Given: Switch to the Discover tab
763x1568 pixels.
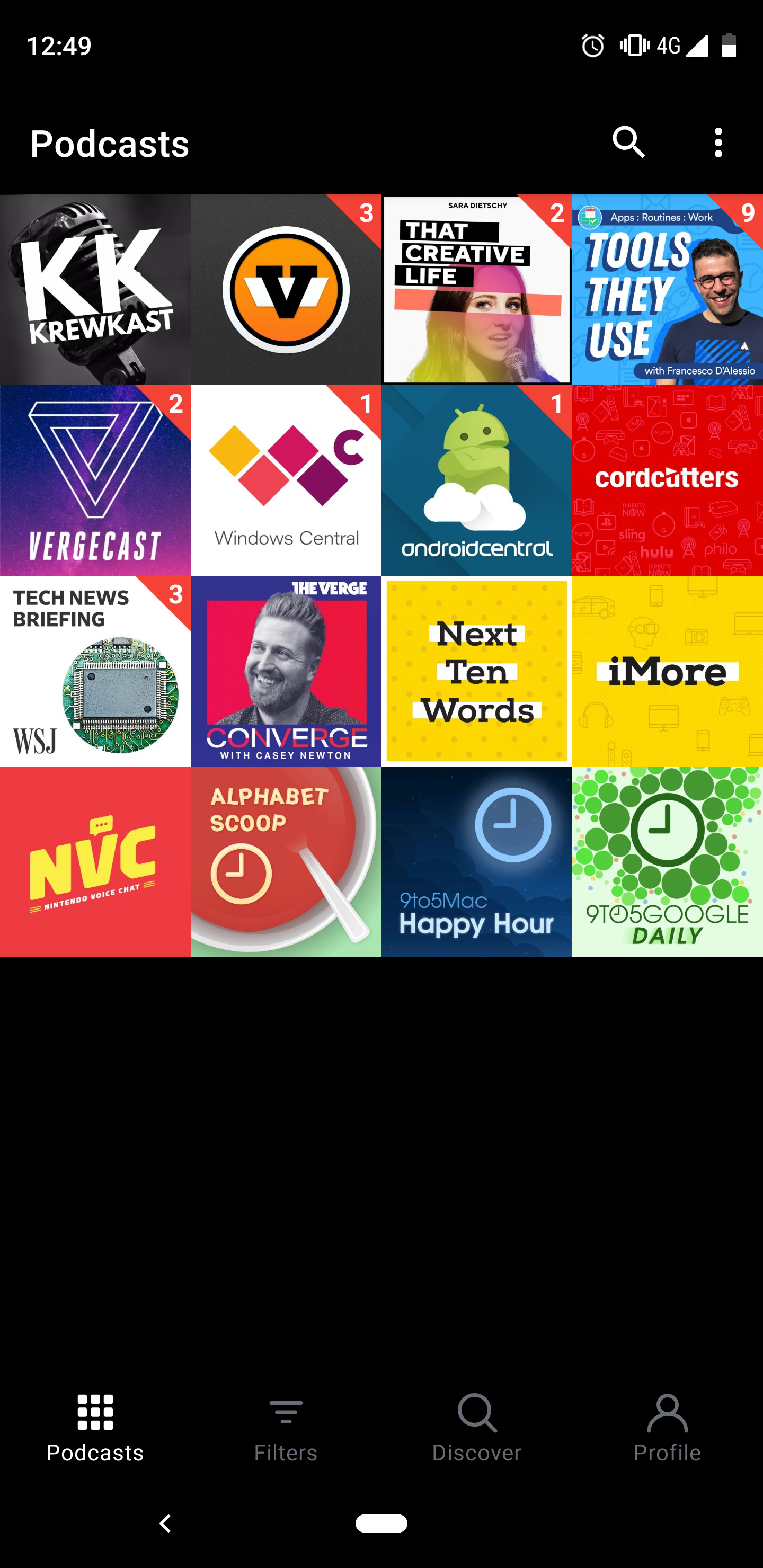Looking at the screenshot, I should tap(477, 1428).
